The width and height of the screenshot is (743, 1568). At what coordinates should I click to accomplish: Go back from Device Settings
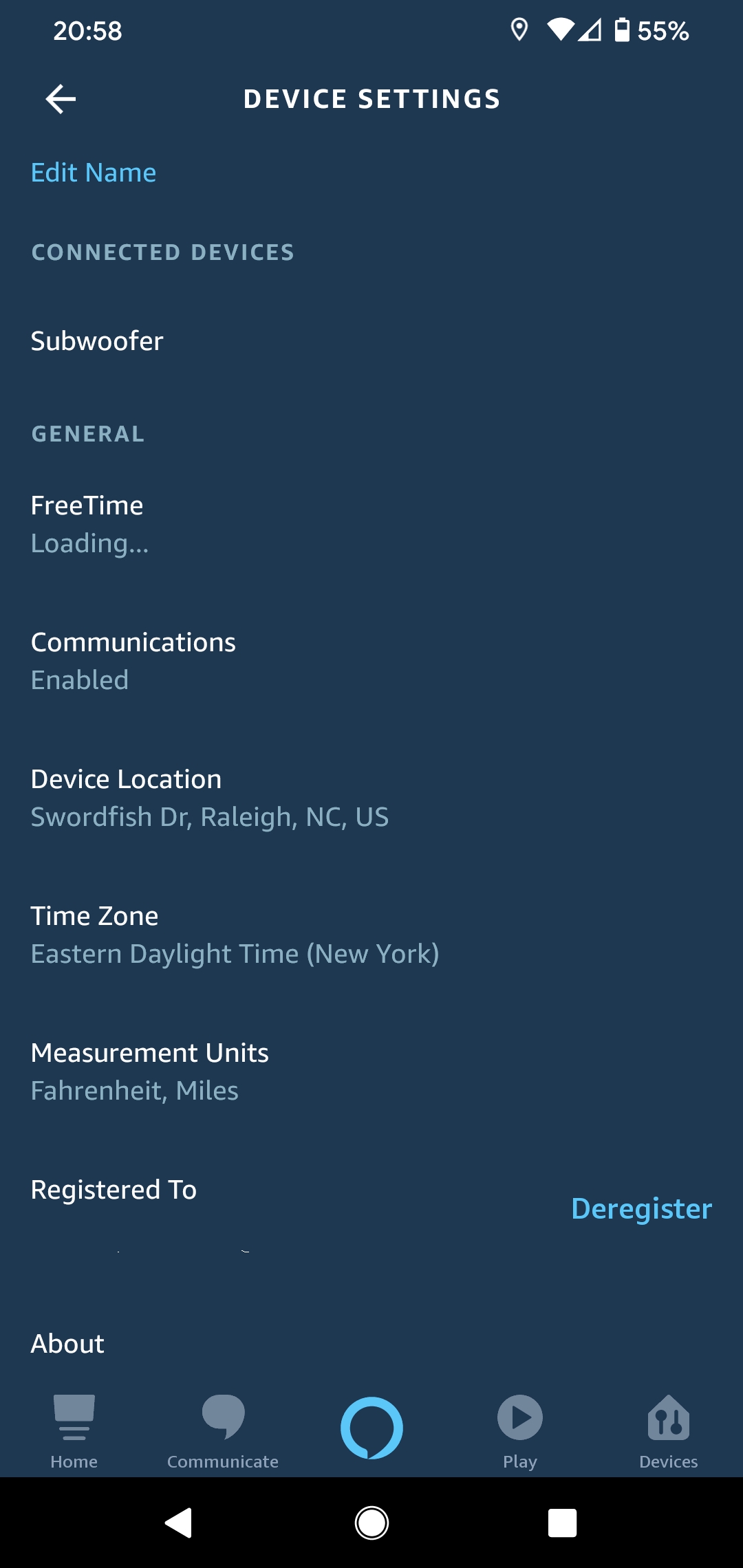click(x=61, y=100)
